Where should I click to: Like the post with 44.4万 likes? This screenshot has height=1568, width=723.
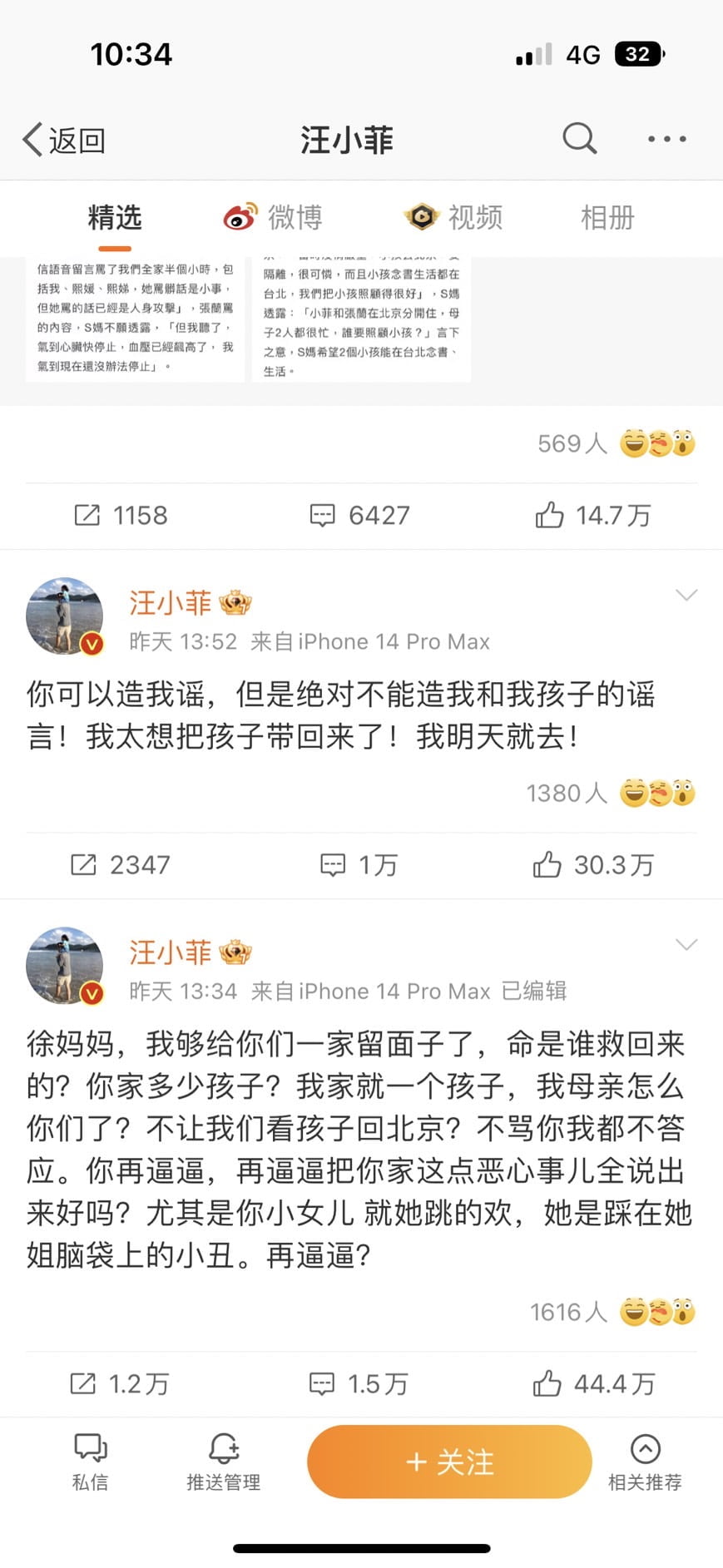tap(592, 1383)
